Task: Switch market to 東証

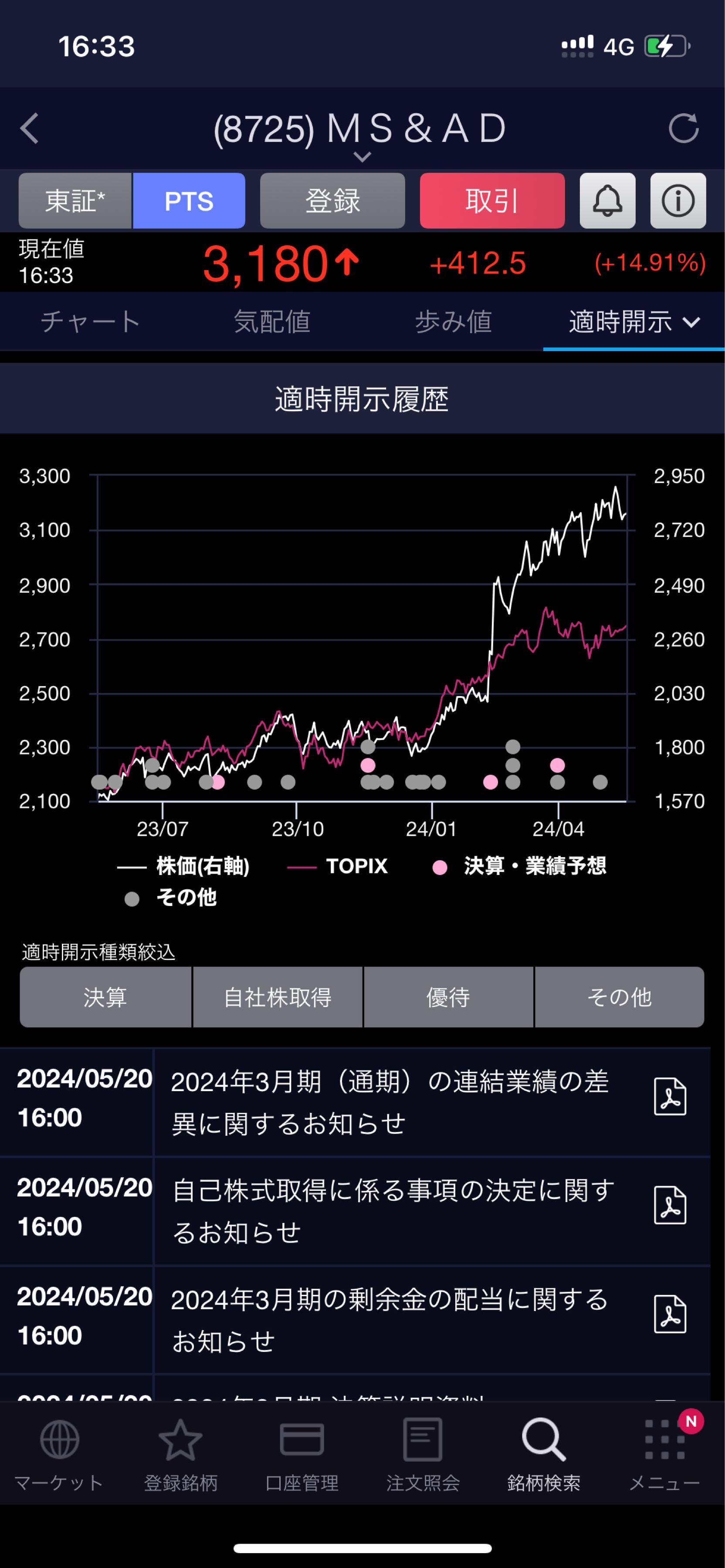Action: pyautogui.click(x=75, y=201)
